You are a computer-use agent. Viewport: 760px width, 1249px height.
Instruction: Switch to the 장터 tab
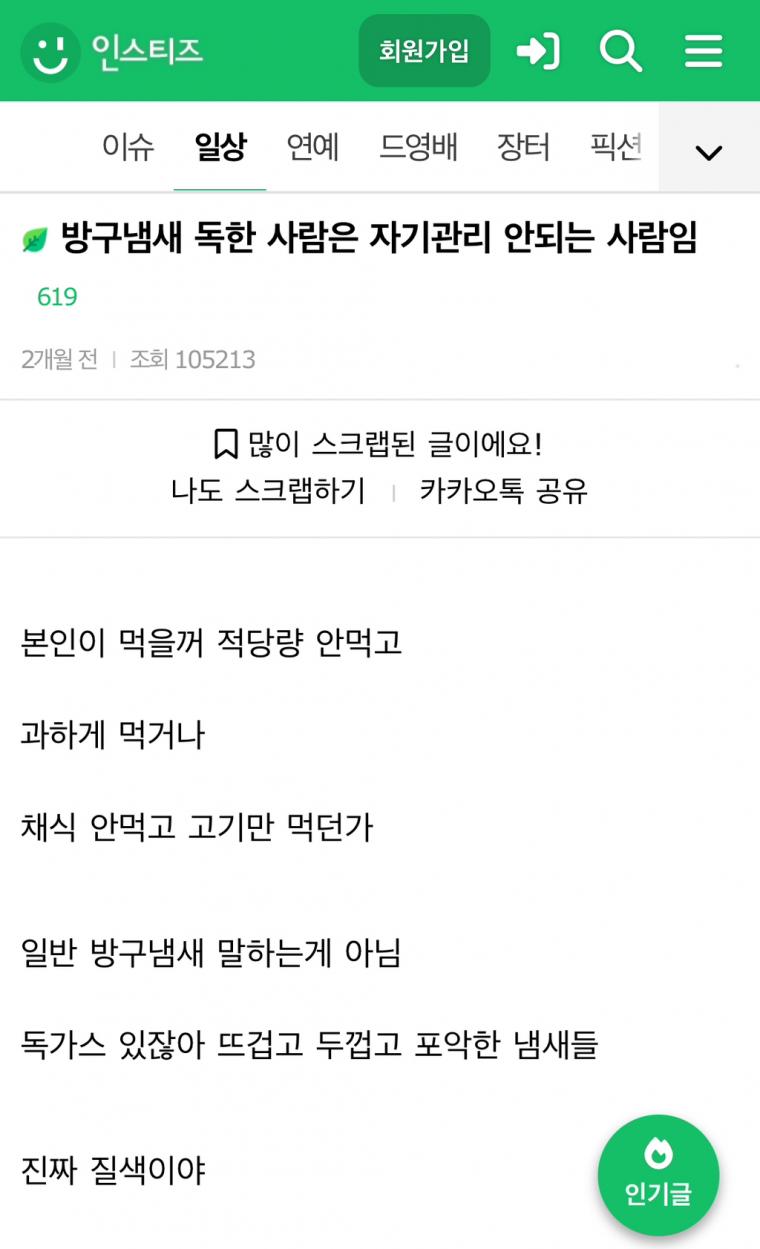524,147
